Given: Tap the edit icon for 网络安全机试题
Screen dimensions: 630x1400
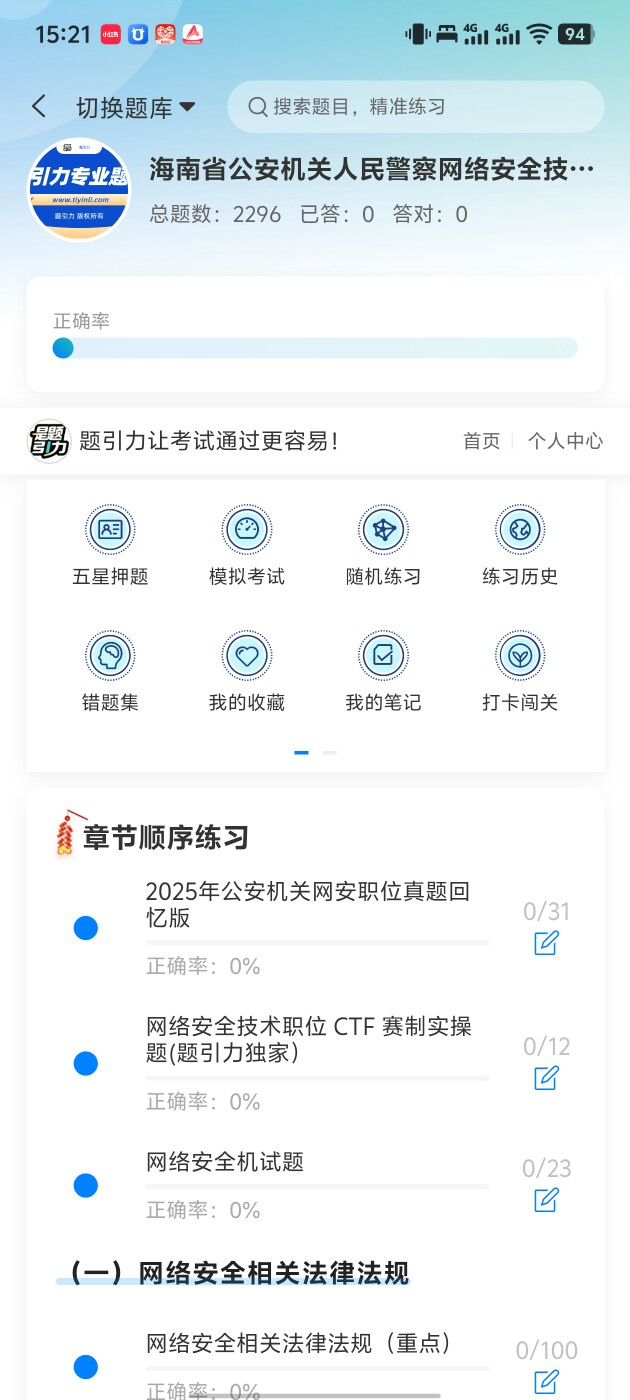Looking at the screenshot, I should coord(546,1200).
